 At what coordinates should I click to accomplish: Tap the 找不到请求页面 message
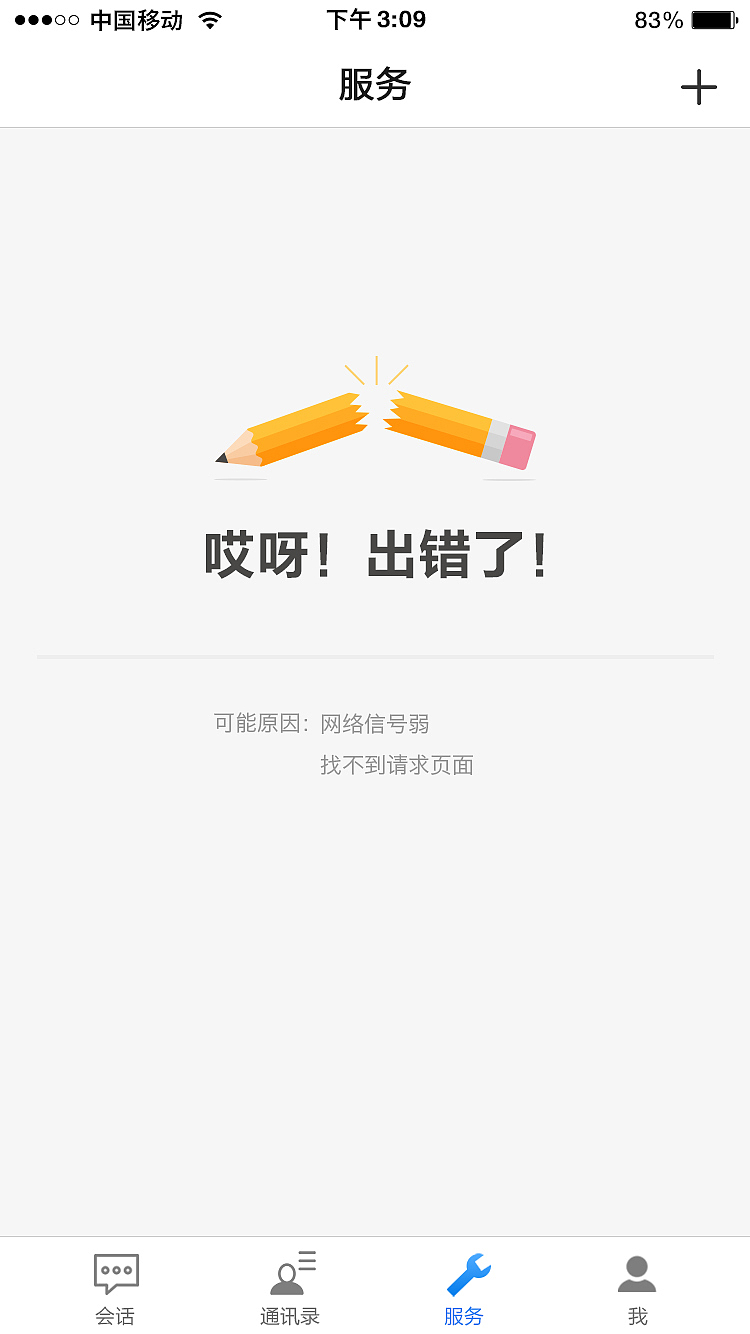point(397,765)
